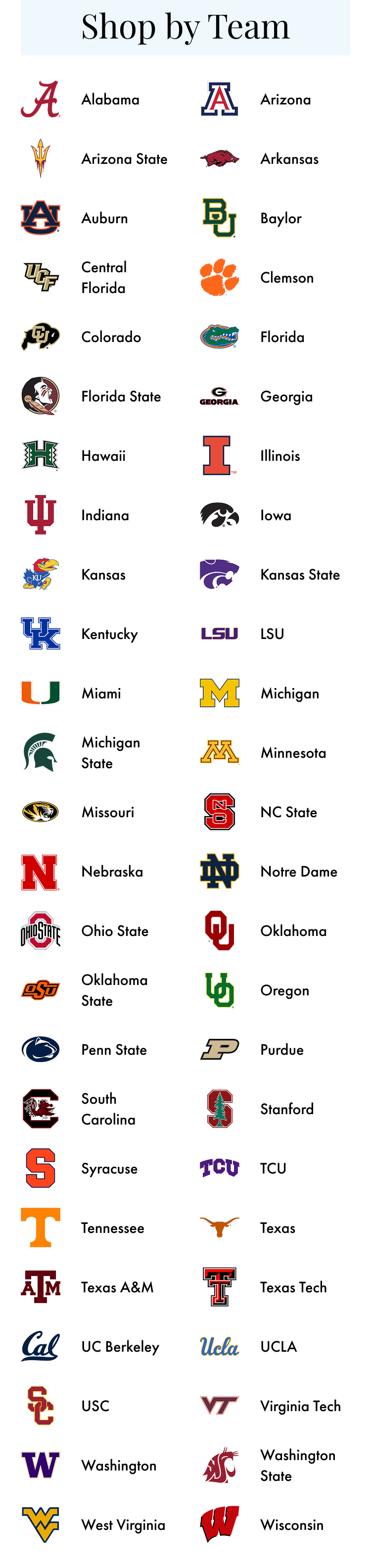Image resolution: width=371 pixels, height=1568 pixels.
Task: Shop Baylor team gear
Action: pyautogui.click(x=280, y=219)
